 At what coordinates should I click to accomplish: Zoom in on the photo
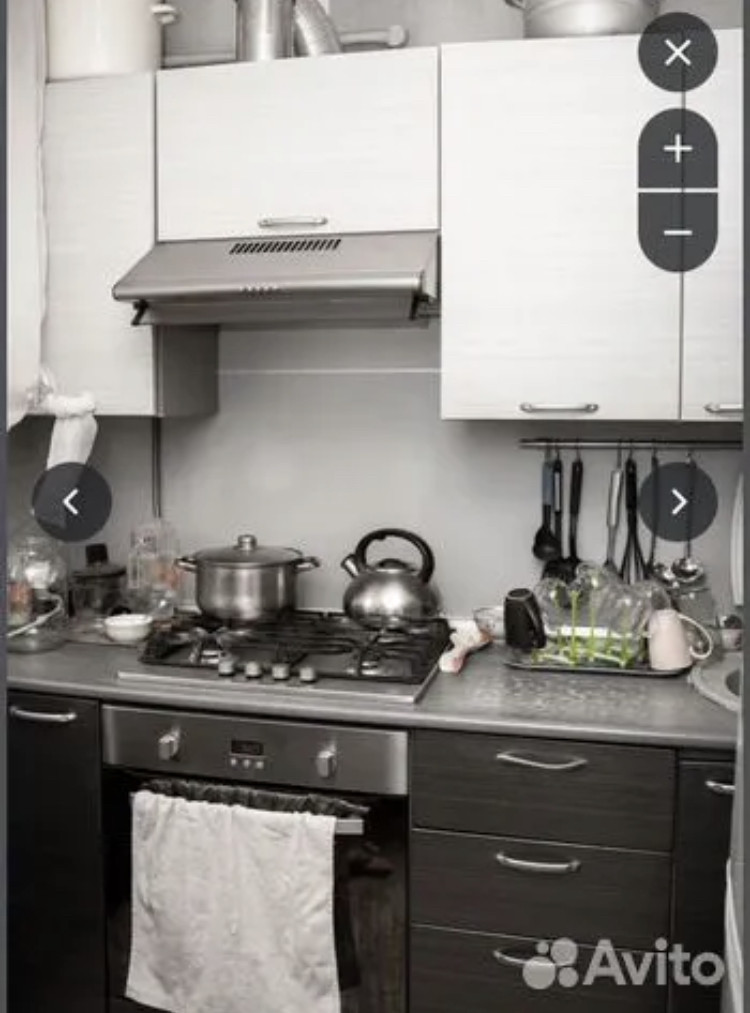(677, 149)
